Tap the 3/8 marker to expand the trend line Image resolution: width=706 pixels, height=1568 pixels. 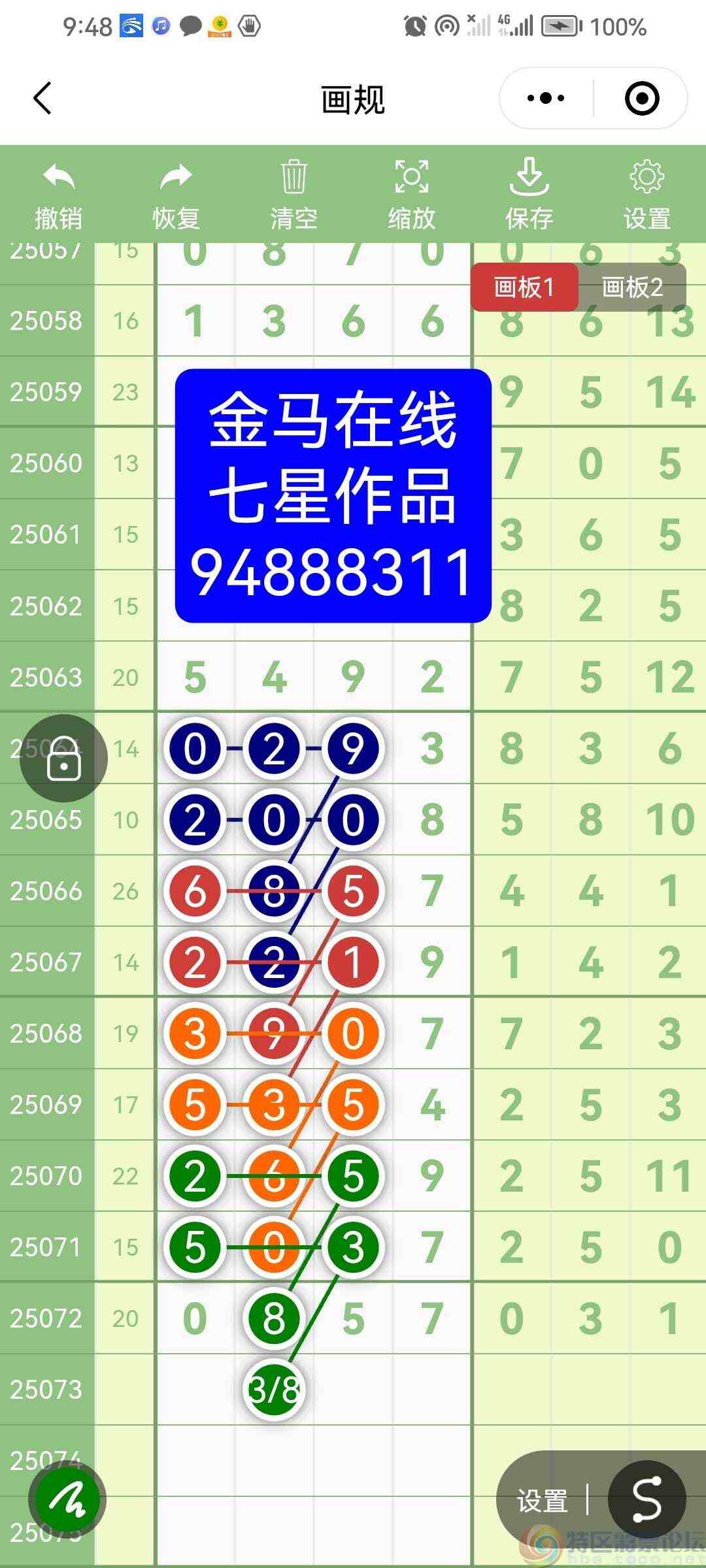click(x=274, y=1388)
